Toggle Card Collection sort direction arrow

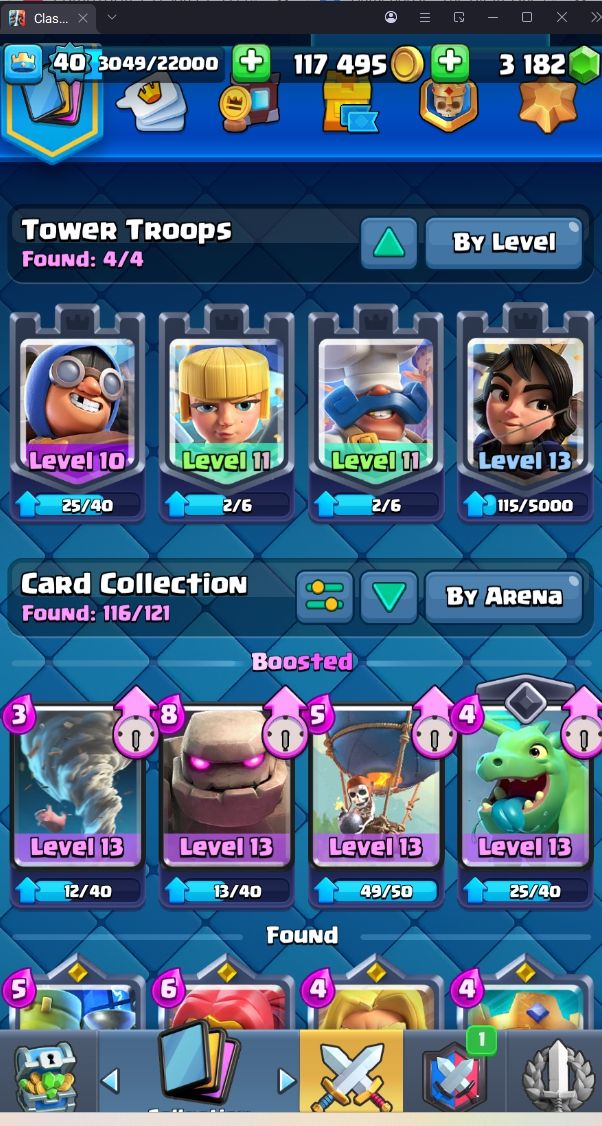(388, 597)
